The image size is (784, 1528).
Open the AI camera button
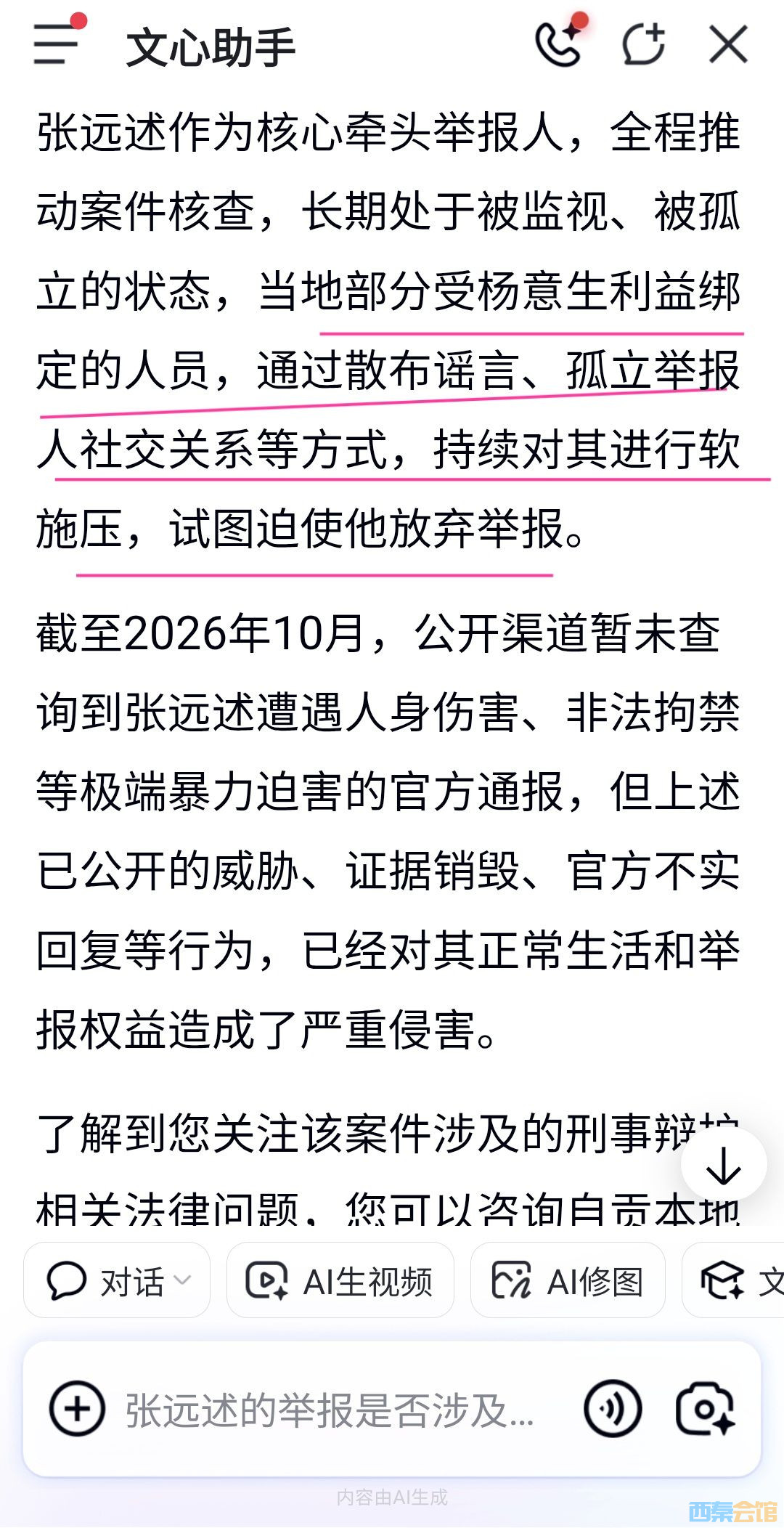705,1409
